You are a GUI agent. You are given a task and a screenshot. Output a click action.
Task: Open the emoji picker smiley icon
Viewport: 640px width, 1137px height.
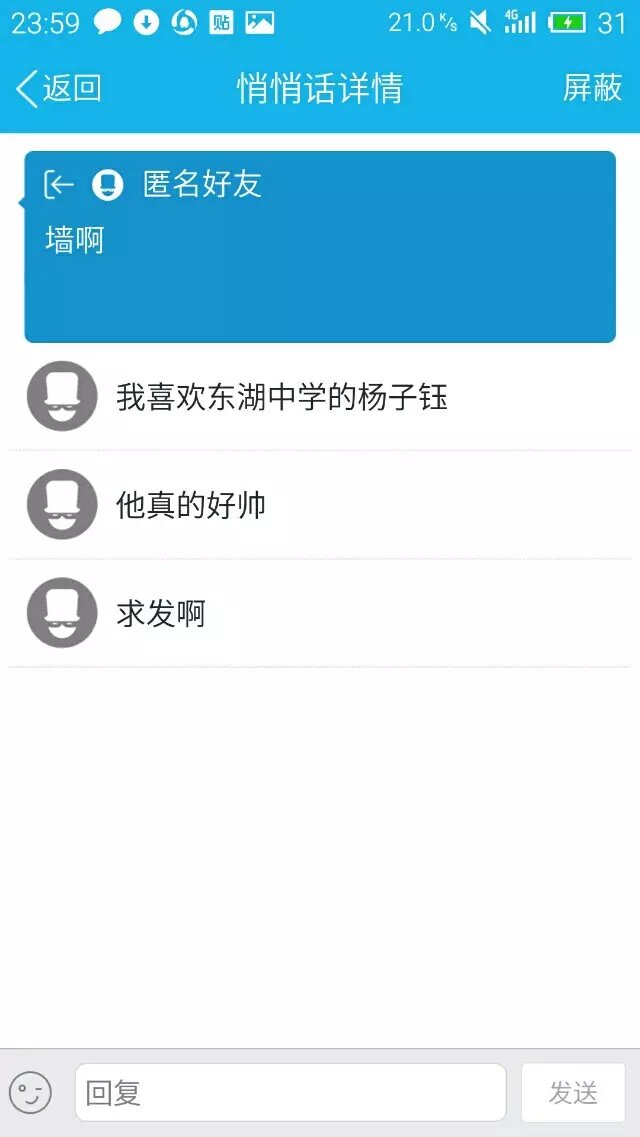point(30,1092)
